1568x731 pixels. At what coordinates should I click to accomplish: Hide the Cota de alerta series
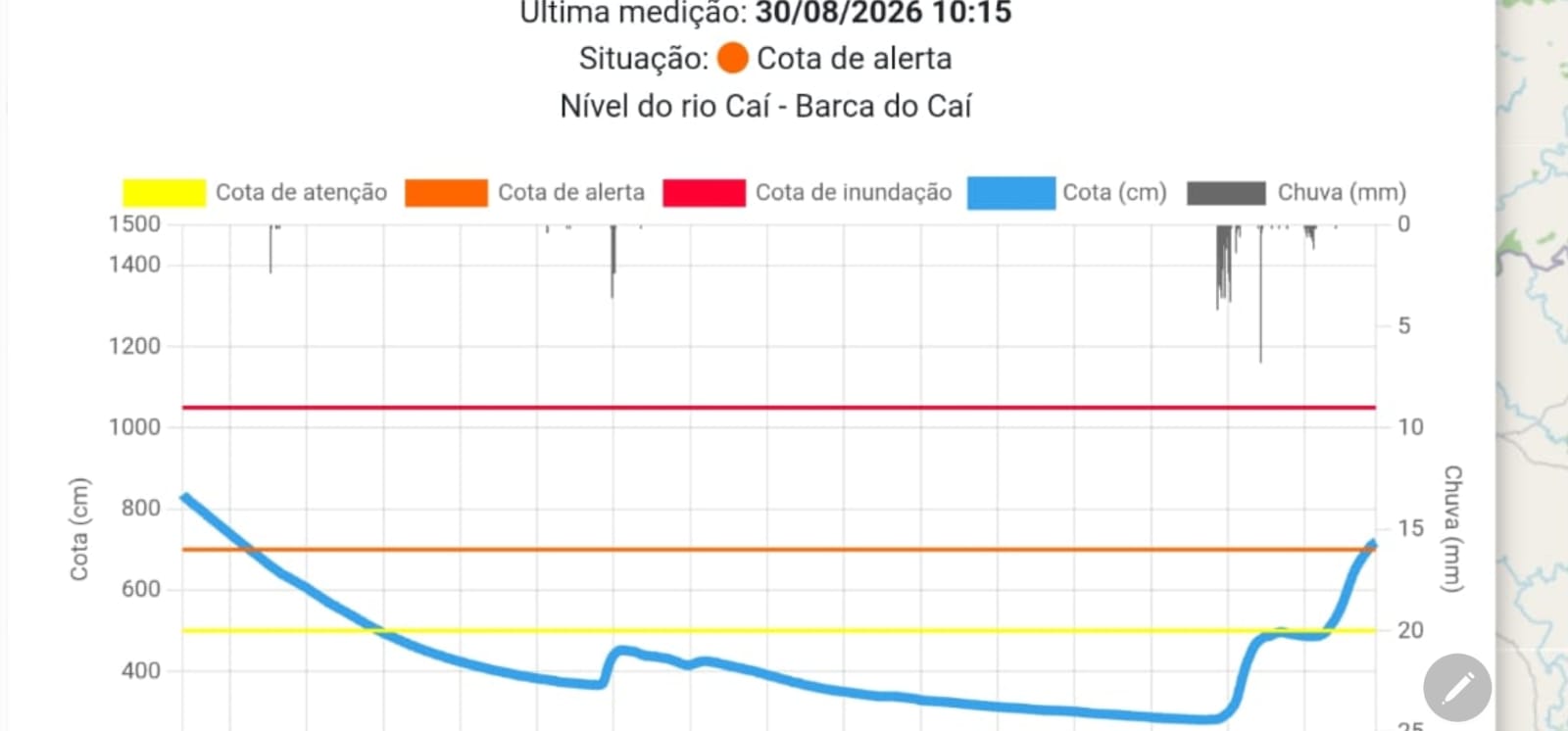point(525,192)
